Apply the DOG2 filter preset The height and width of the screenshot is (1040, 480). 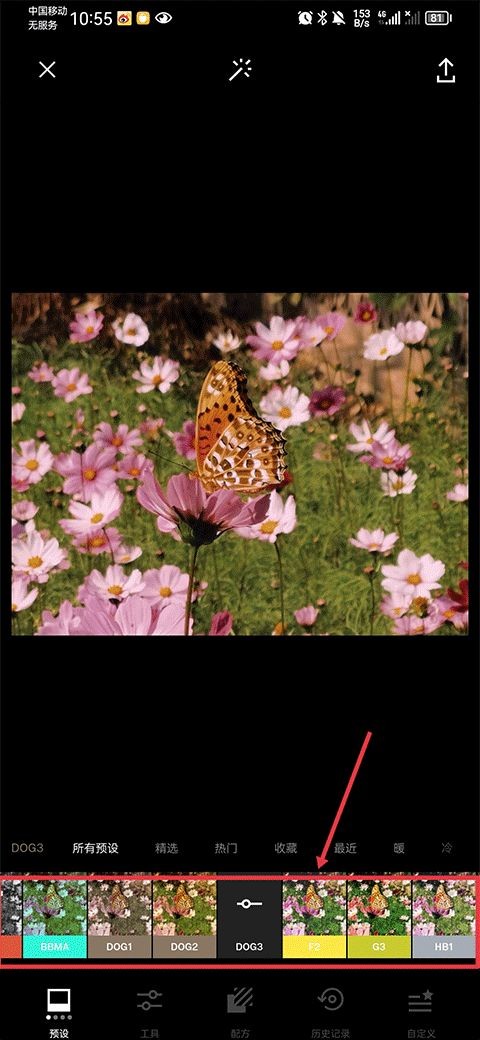coord(184,919)
